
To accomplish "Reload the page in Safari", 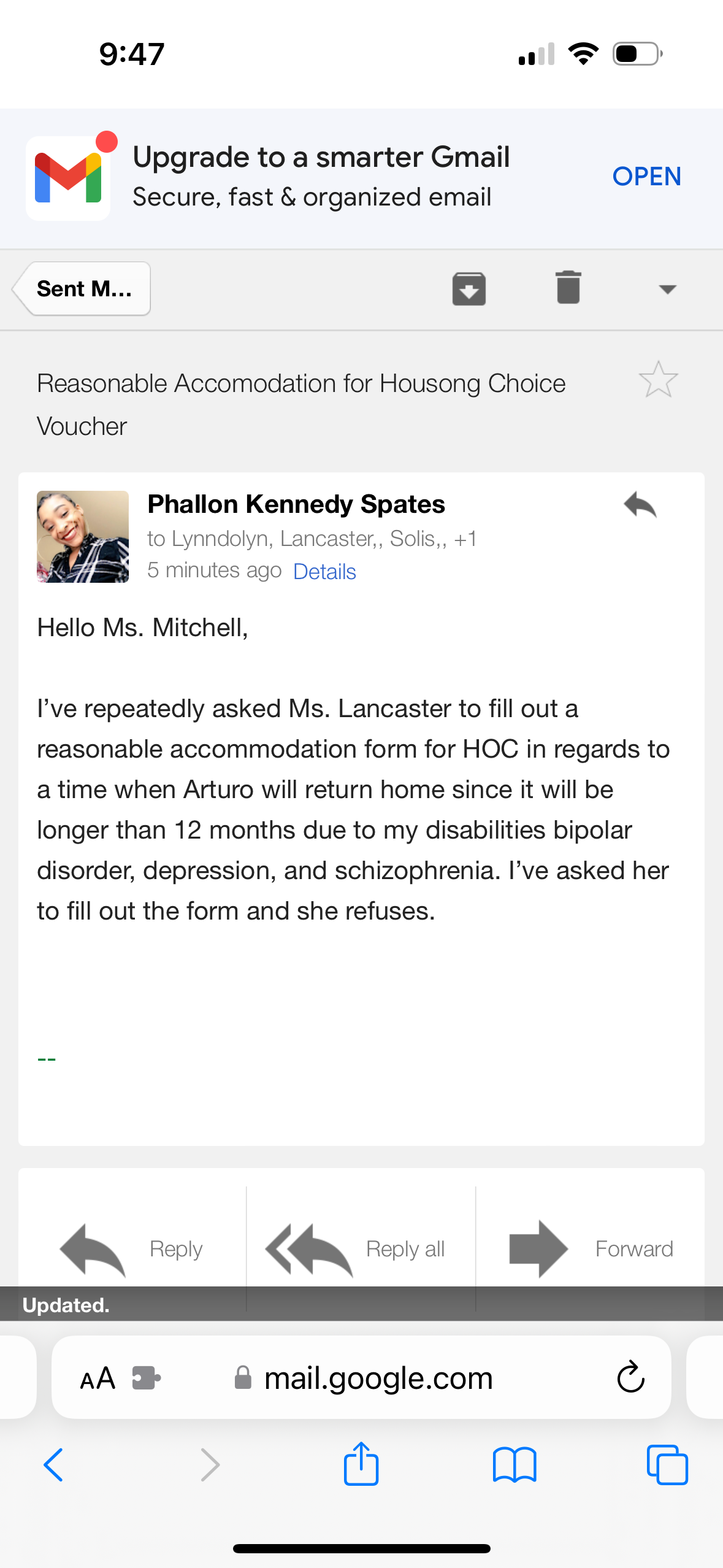I will (630, 1378).
